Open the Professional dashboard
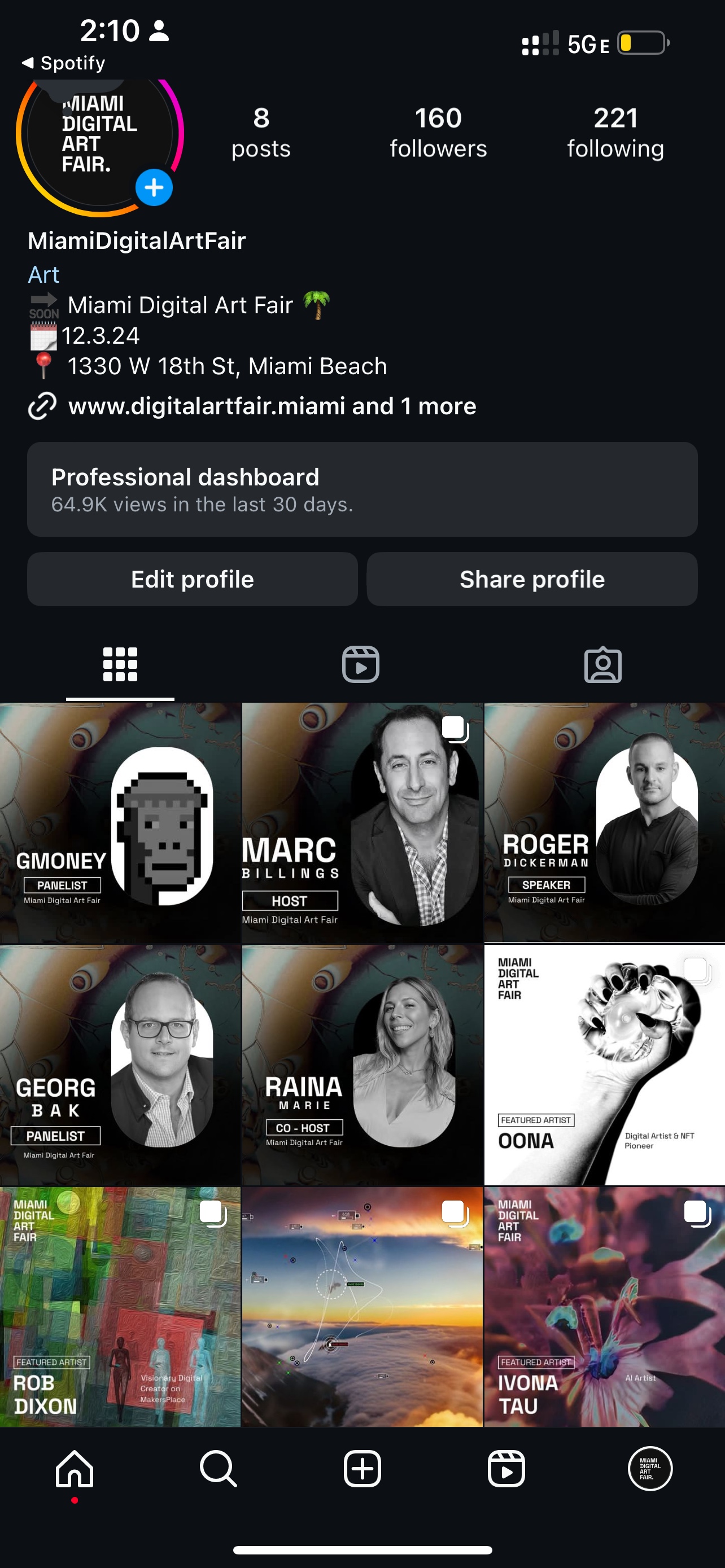This screenshot has height=1568, width=725. [x=362, y=489]
